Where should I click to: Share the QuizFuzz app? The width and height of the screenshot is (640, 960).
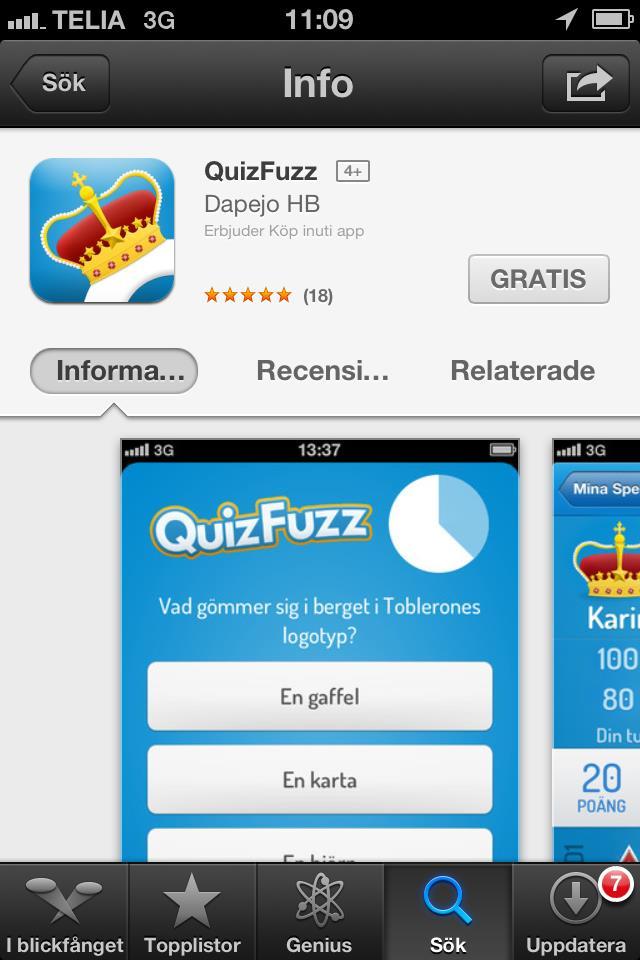click(x=587, y=84)
